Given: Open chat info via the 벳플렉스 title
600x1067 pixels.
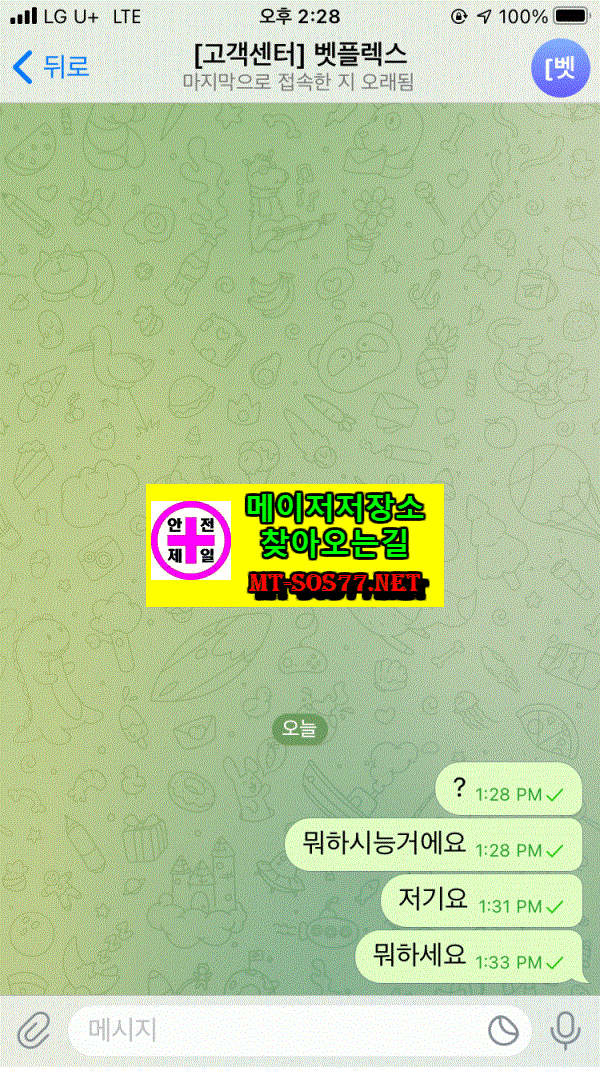Looking at the screenshot, I should [x=300, y=53].
